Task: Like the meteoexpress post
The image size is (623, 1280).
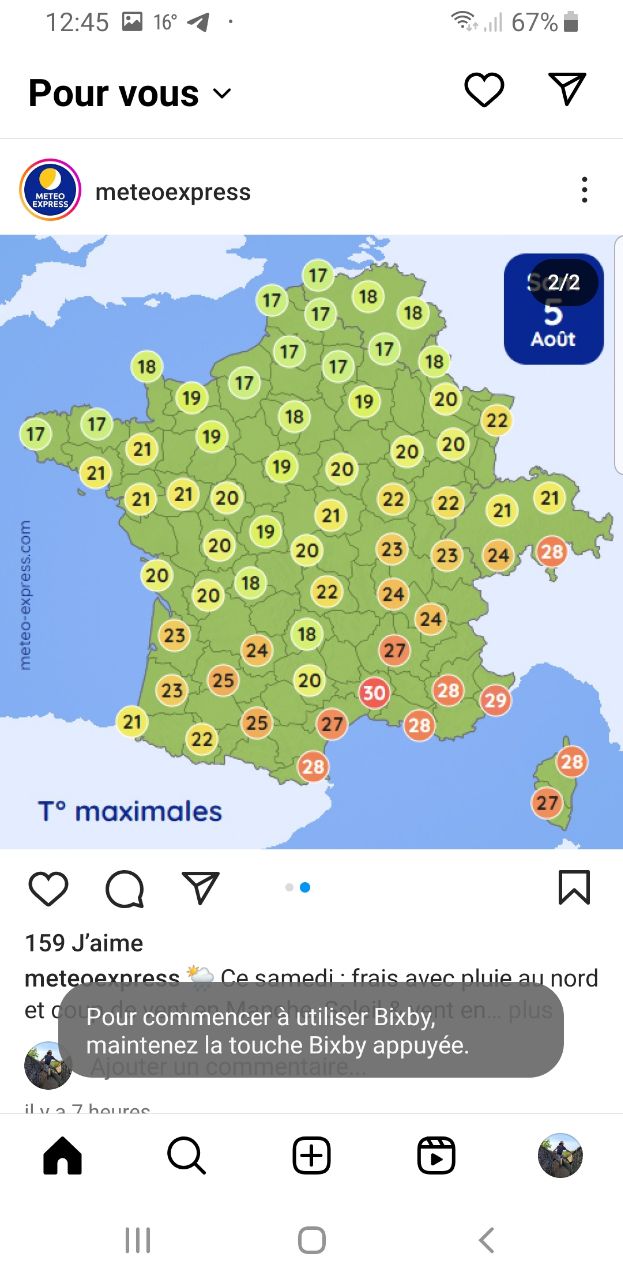Action: 48,888
